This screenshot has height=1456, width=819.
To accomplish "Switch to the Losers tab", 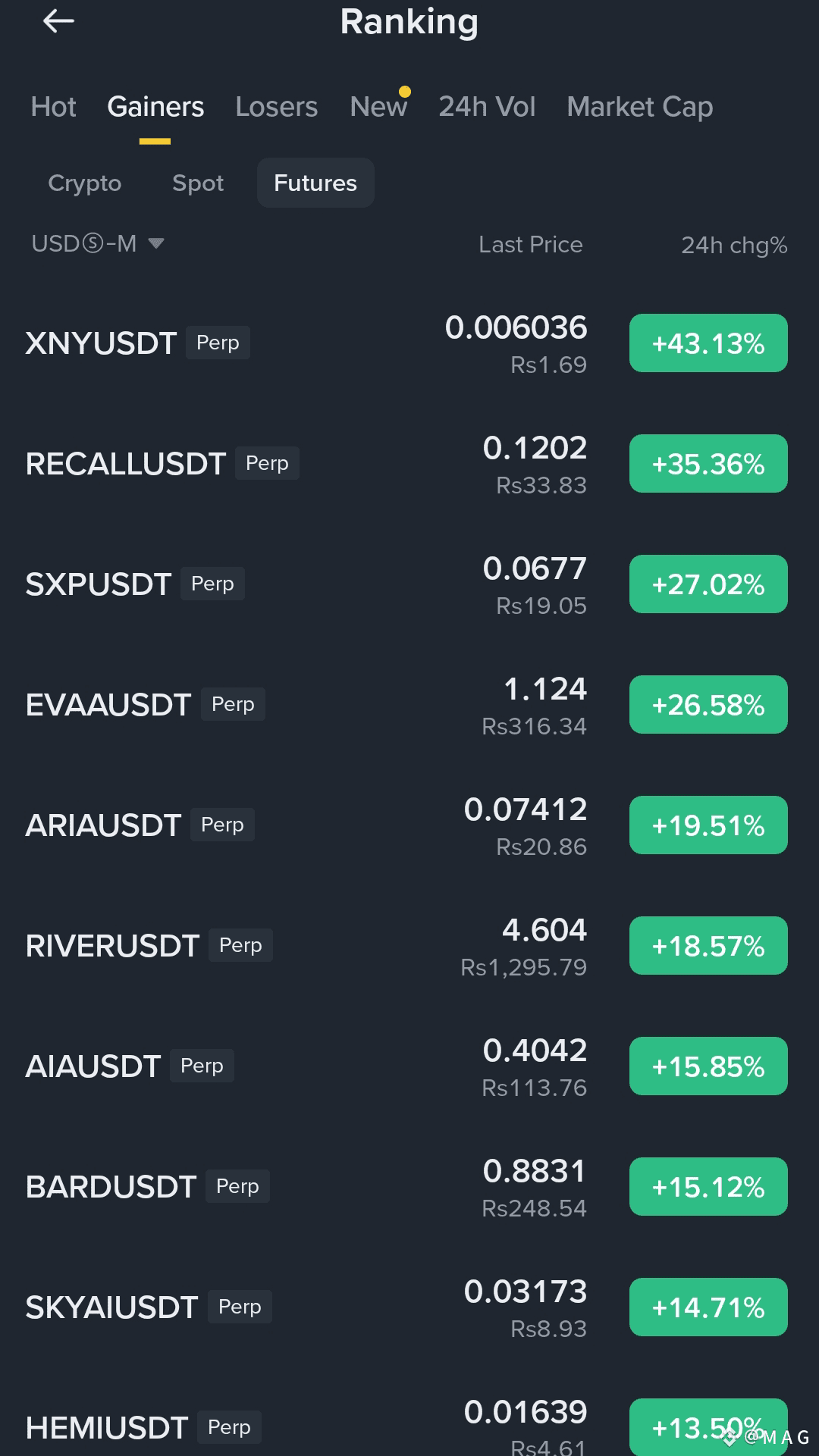I will pyautogui.click(x=276, y=107).
